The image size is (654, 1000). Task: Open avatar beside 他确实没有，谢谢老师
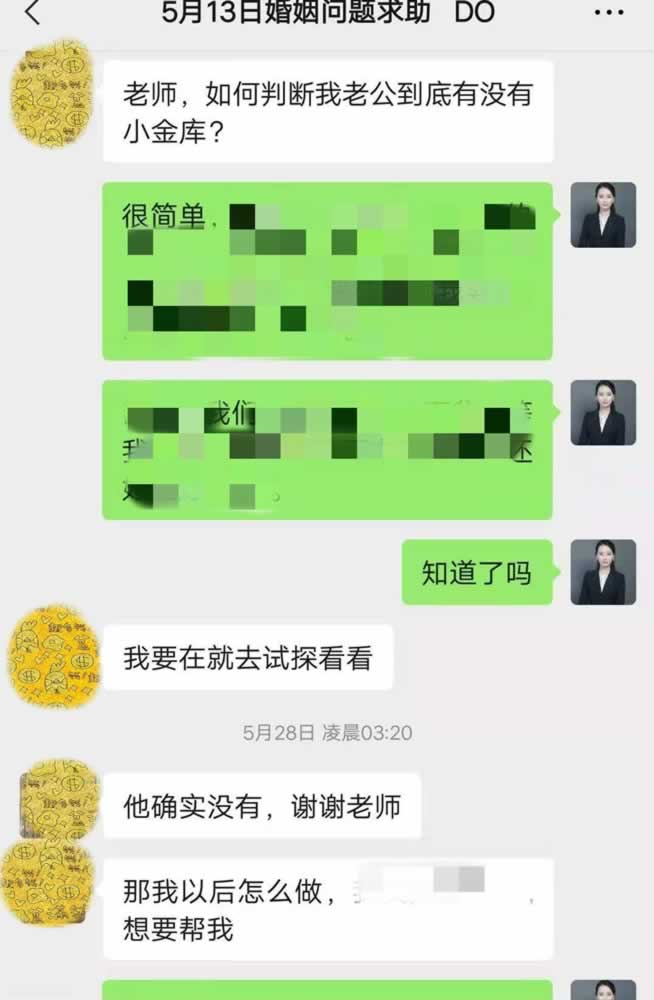[58, 800]
